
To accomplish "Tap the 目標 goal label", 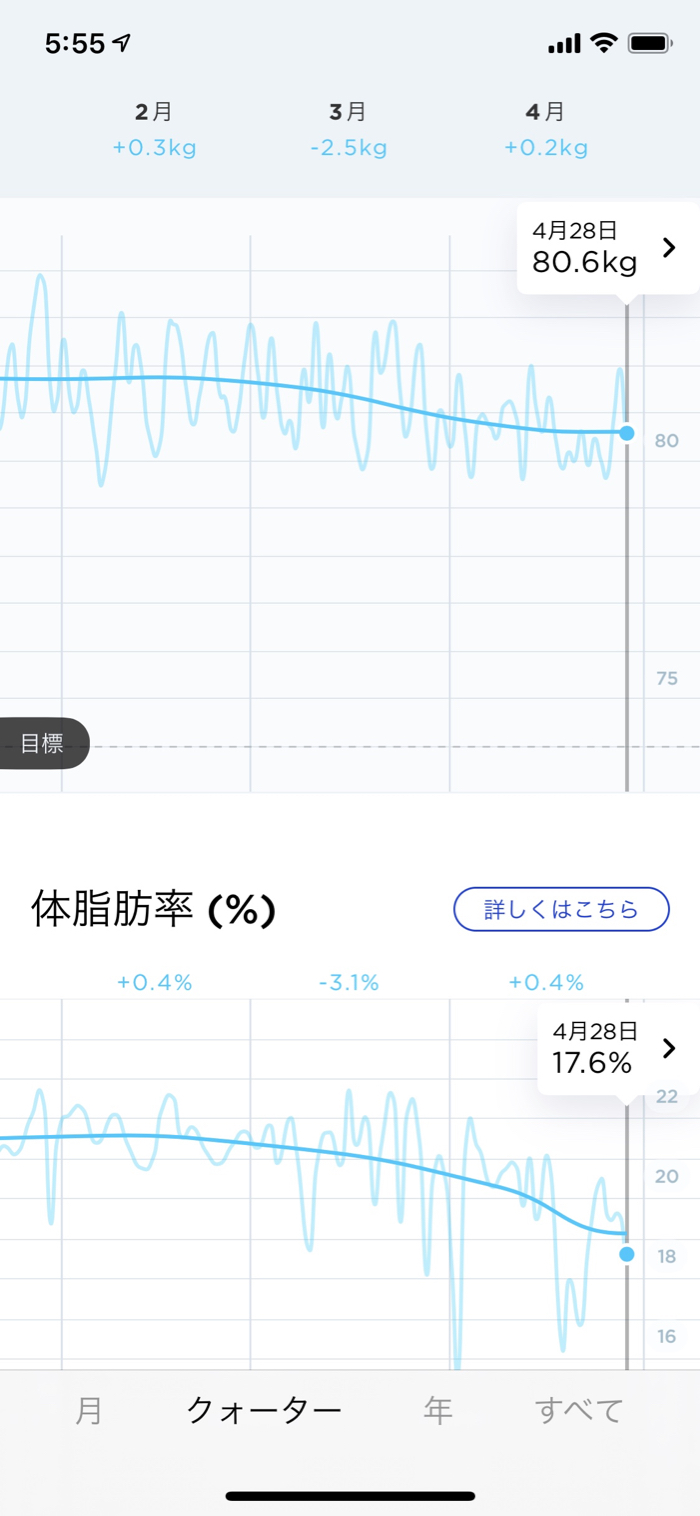I will coord(42,743).
